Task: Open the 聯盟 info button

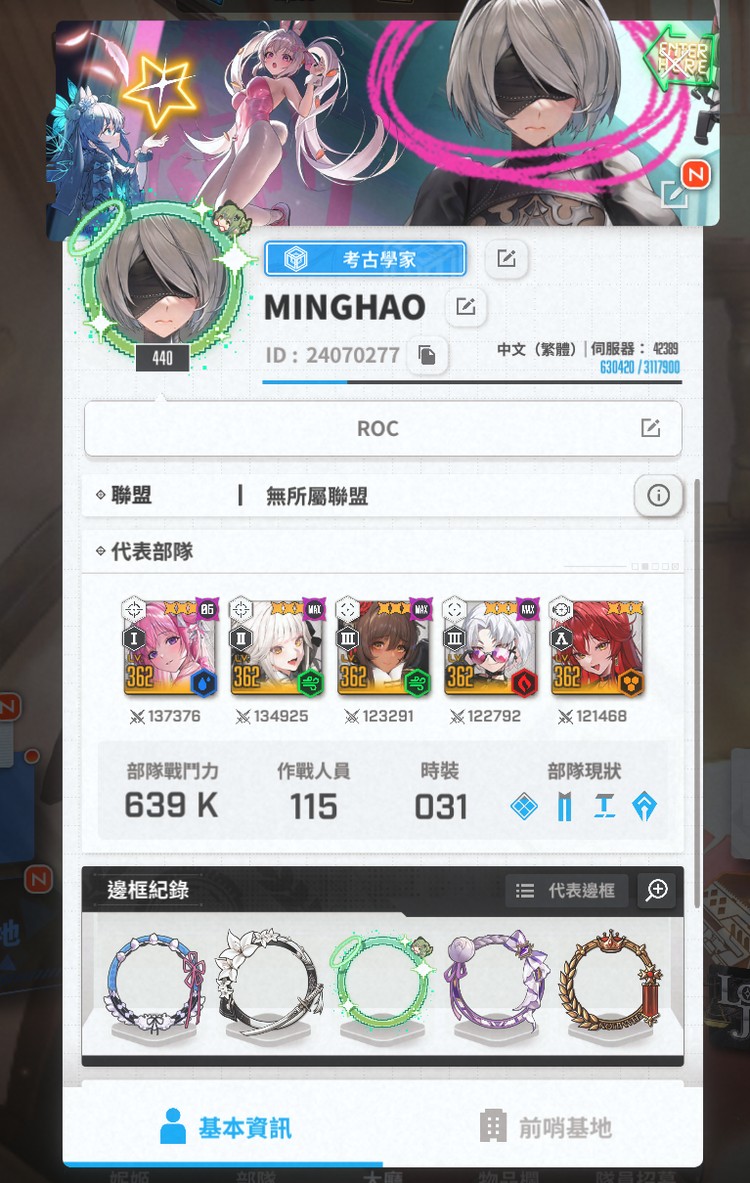Action: point(658,495)
